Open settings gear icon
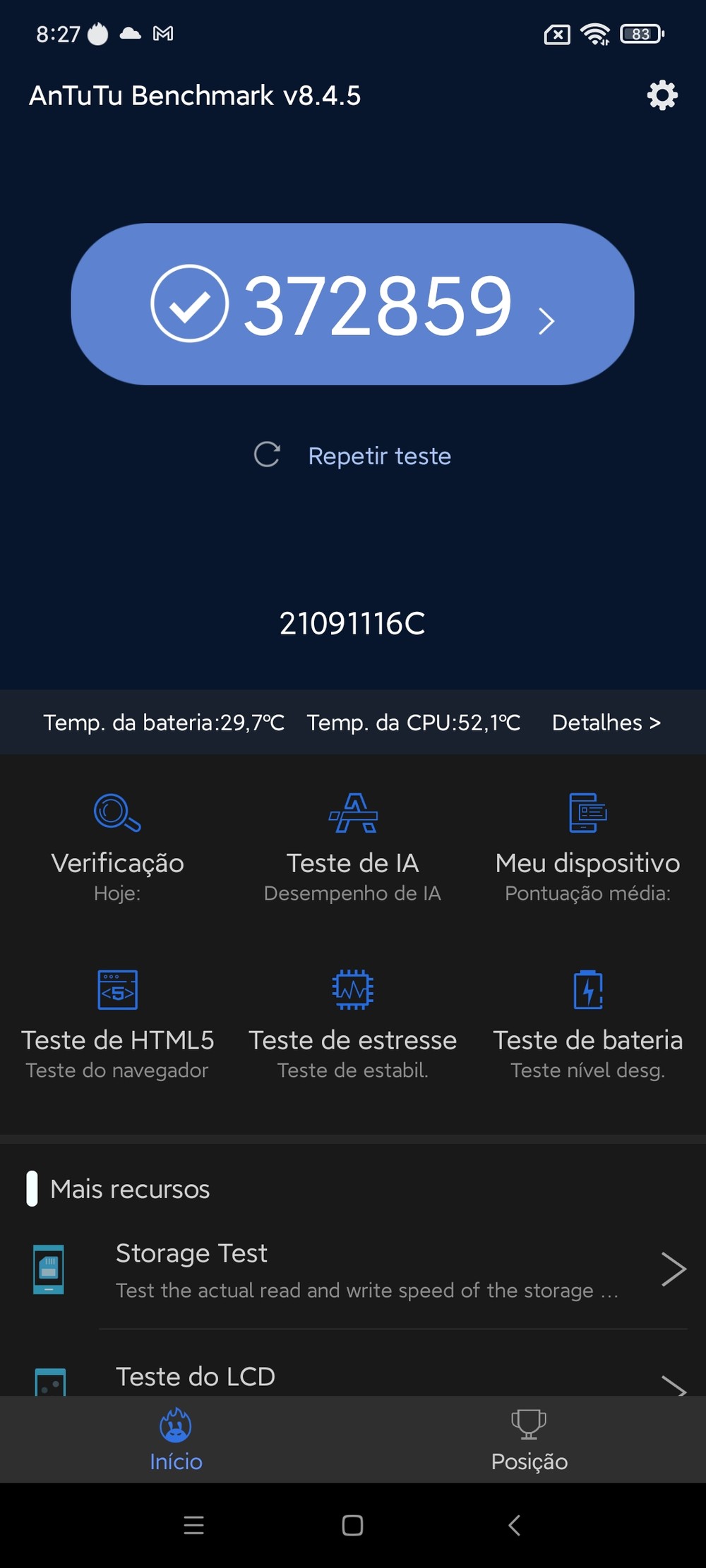This screenshot has width=706, height=1568. tap(662, 95)
